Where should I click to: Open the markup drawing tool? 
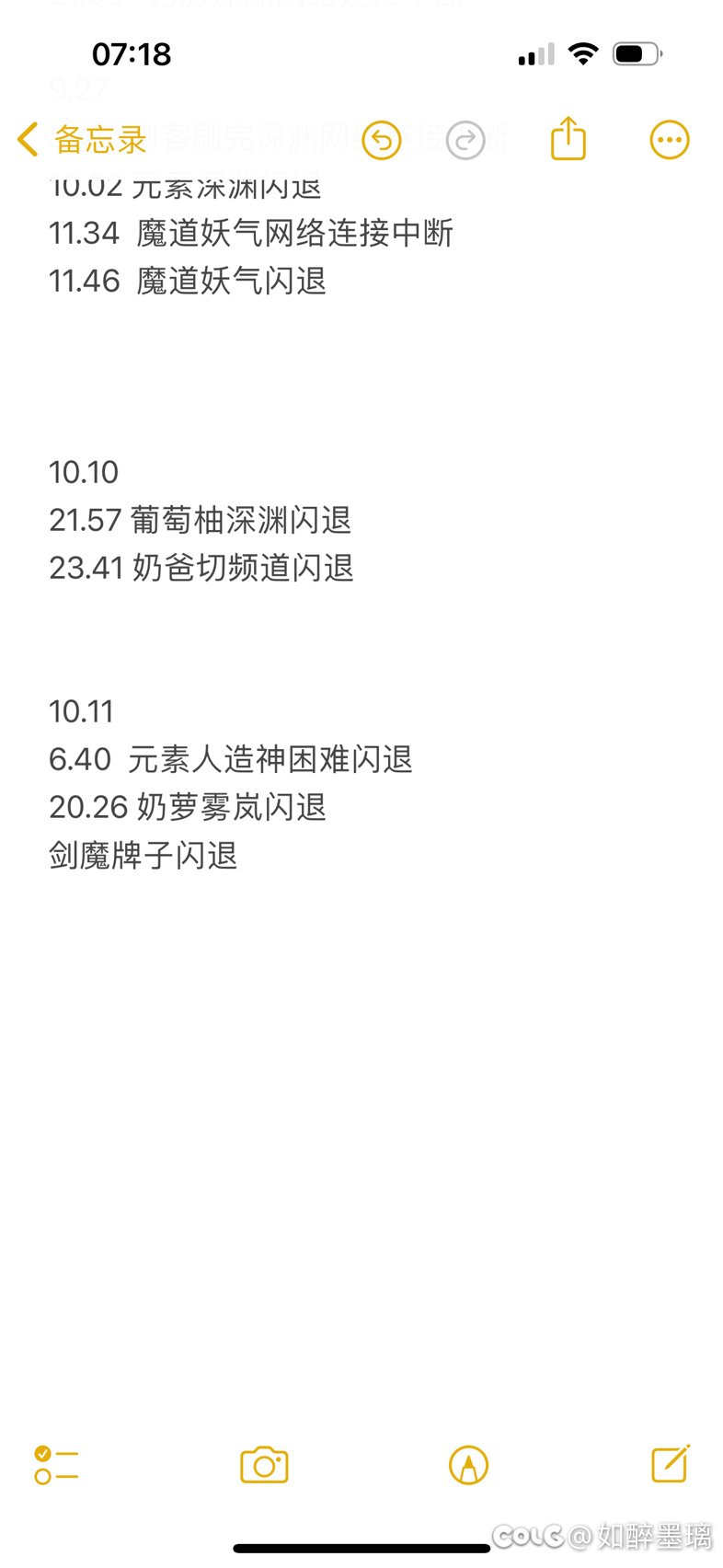tap(468, 1465)
